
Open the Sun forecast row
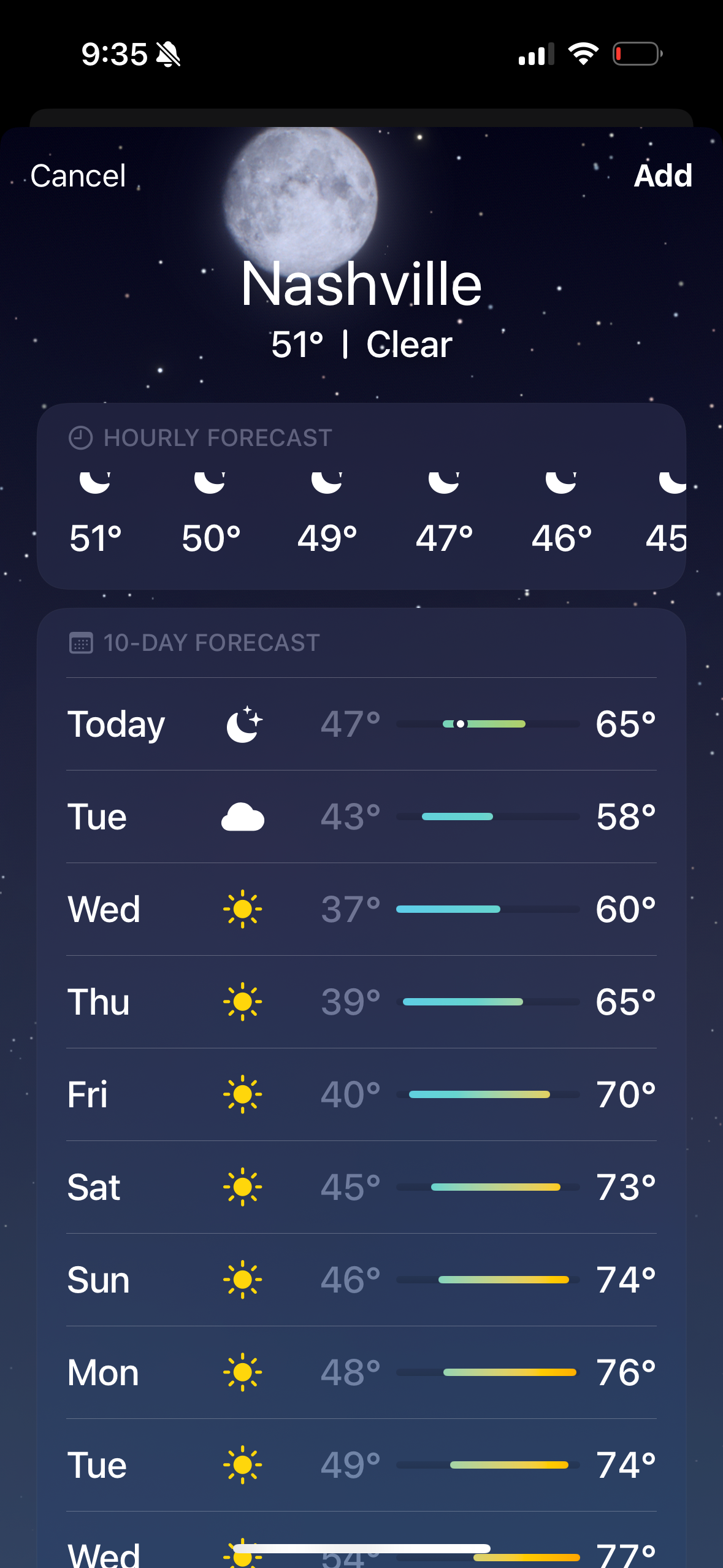coord(361,1280)
